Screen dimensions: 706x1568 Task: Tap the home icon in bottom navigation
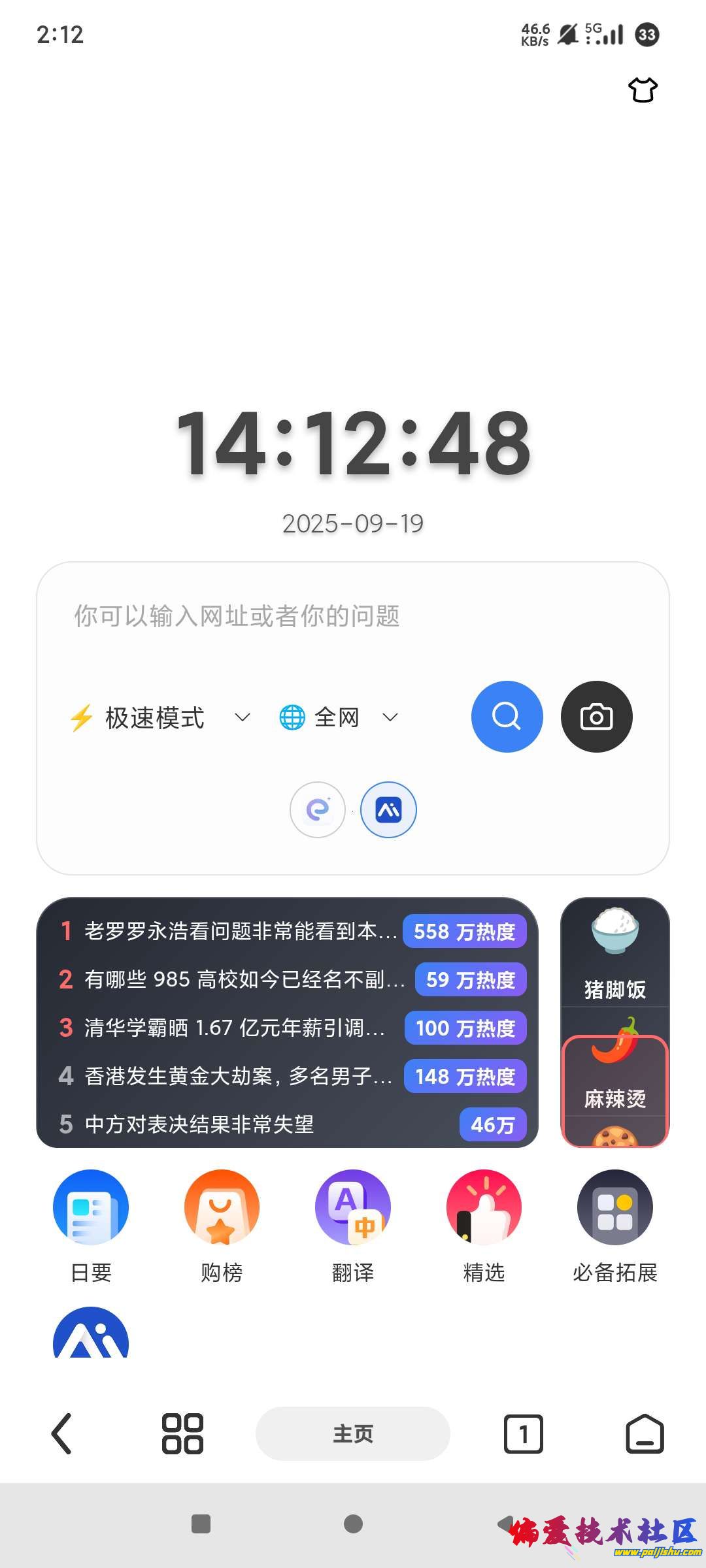click(x=644, y=1435)
